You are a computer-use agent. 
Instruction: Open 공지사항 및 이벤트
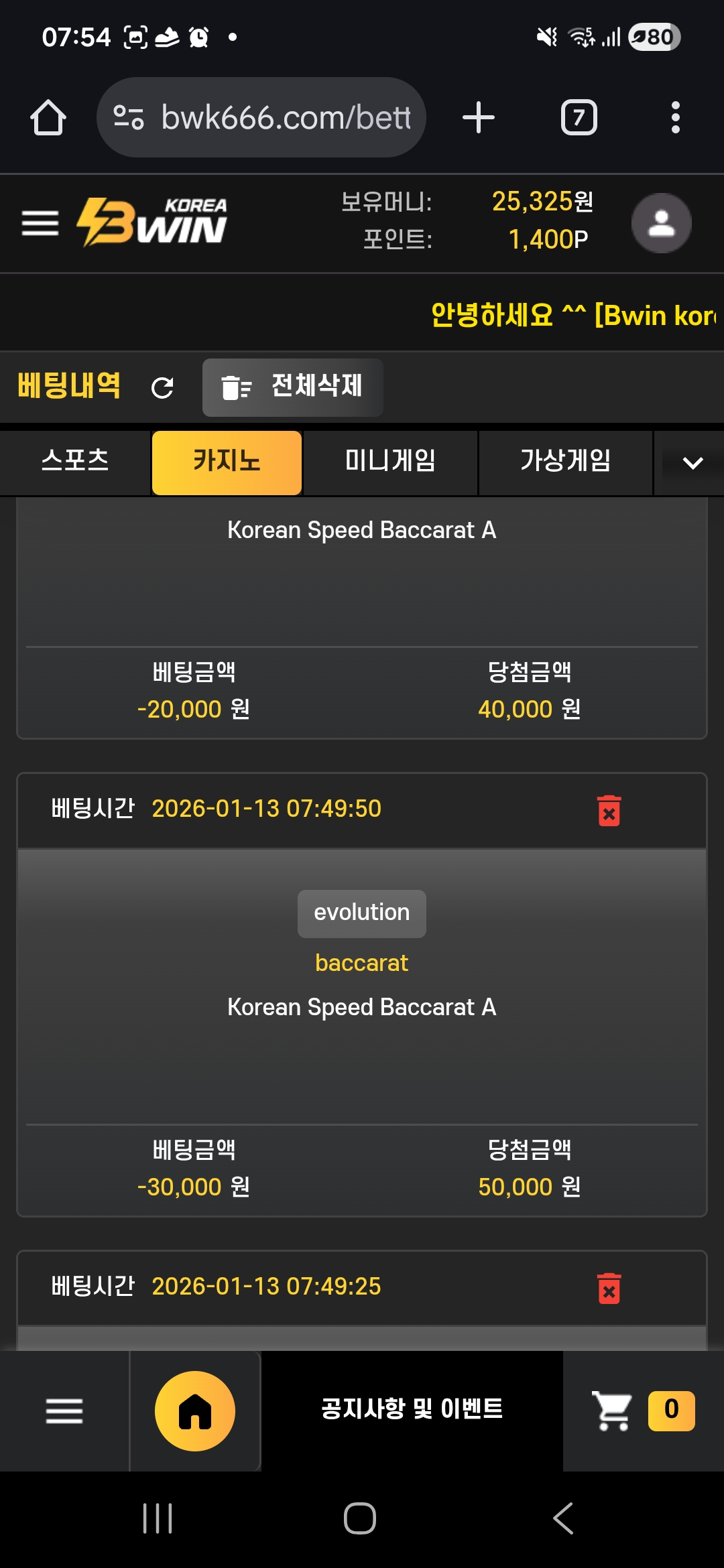[x=412, y=1410]
